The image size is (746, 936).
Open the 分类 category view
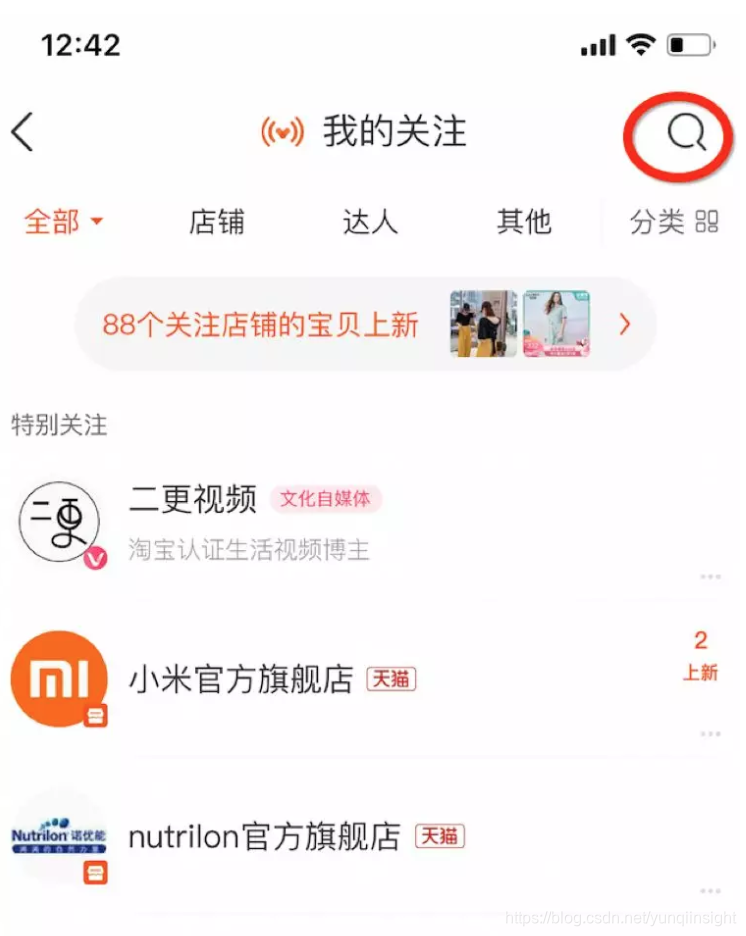674,221
